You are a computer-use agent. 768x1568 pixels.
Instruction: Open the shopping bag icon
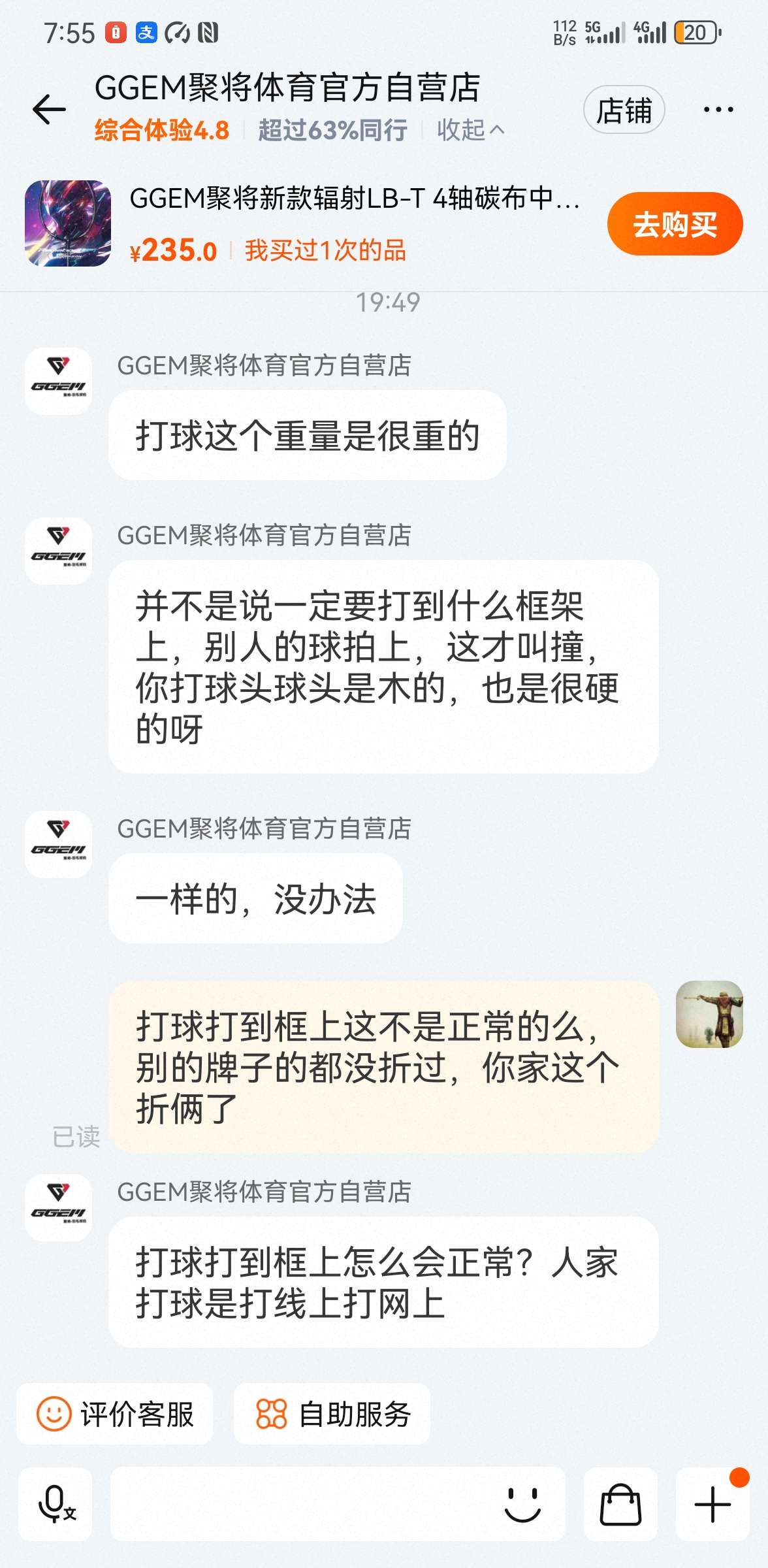pyautogui.click(x=620, y=1504)
